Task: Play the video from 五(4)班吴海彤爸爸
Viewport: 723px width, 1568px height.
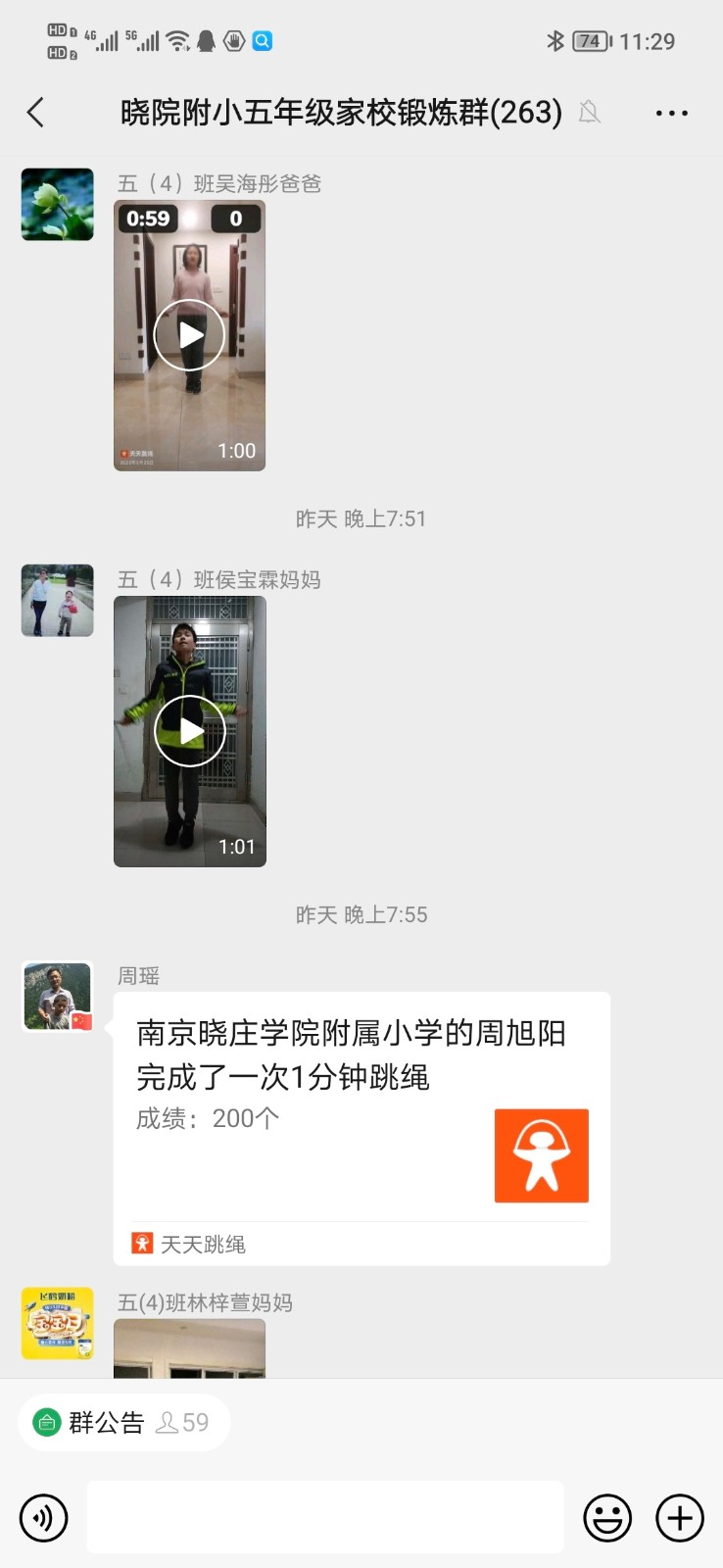Action: point(190,335)
